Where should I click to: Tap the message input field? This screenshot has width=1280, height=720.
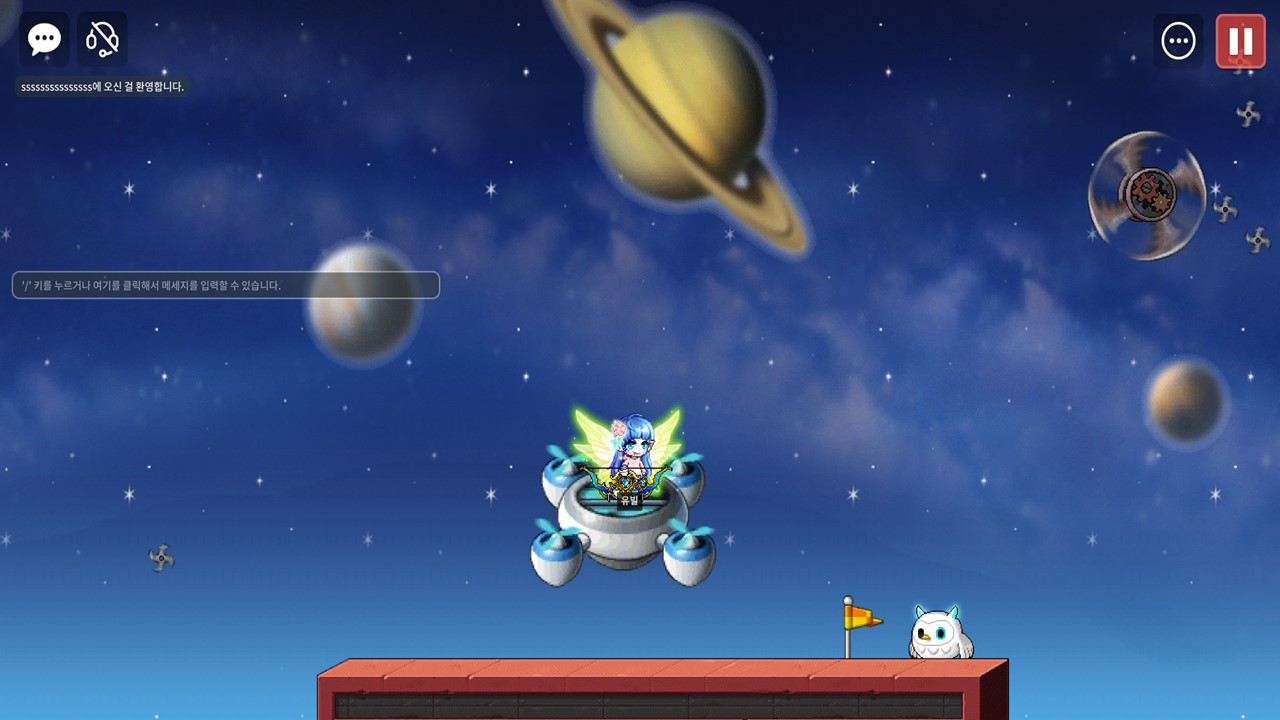225,285
